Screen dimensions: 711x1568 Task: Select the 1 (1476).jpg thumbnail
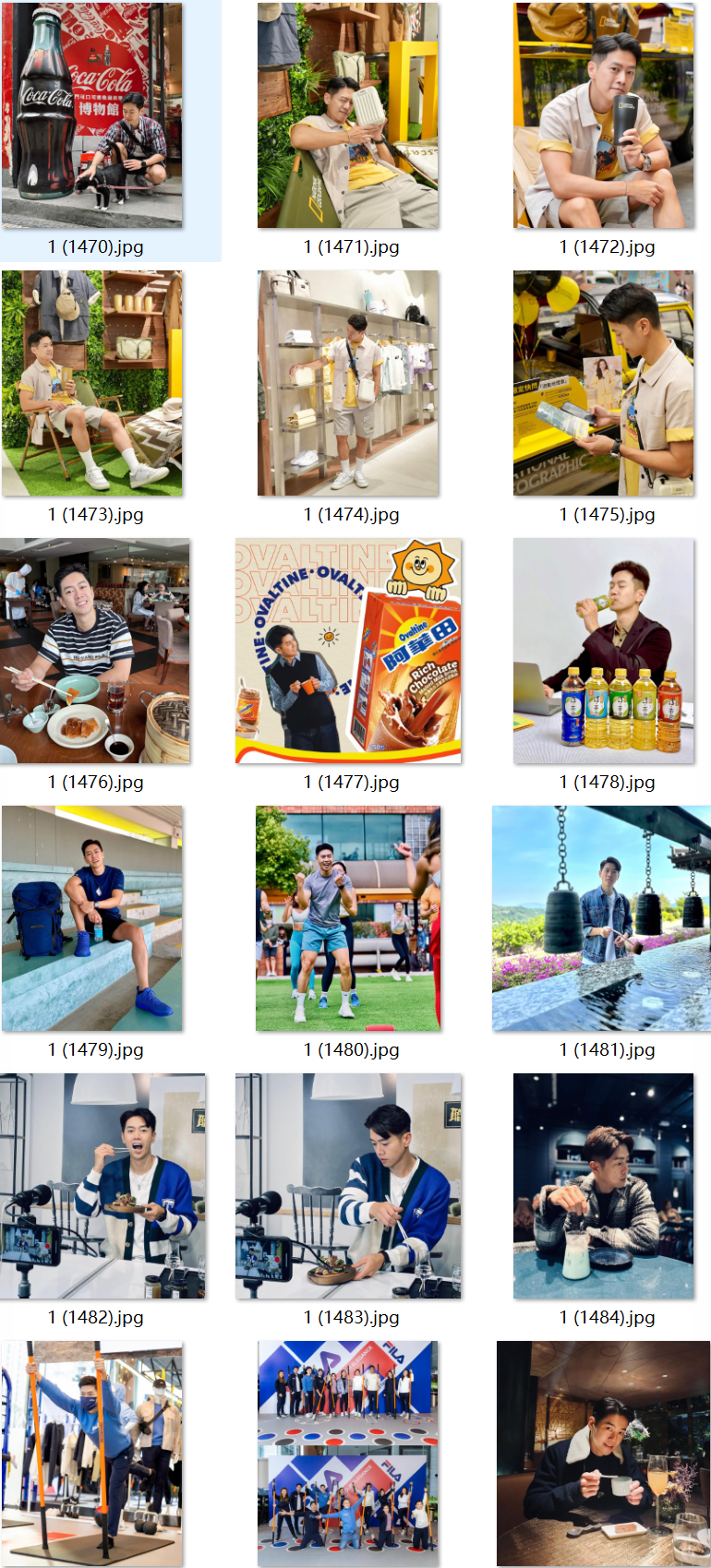pos(95,651)
